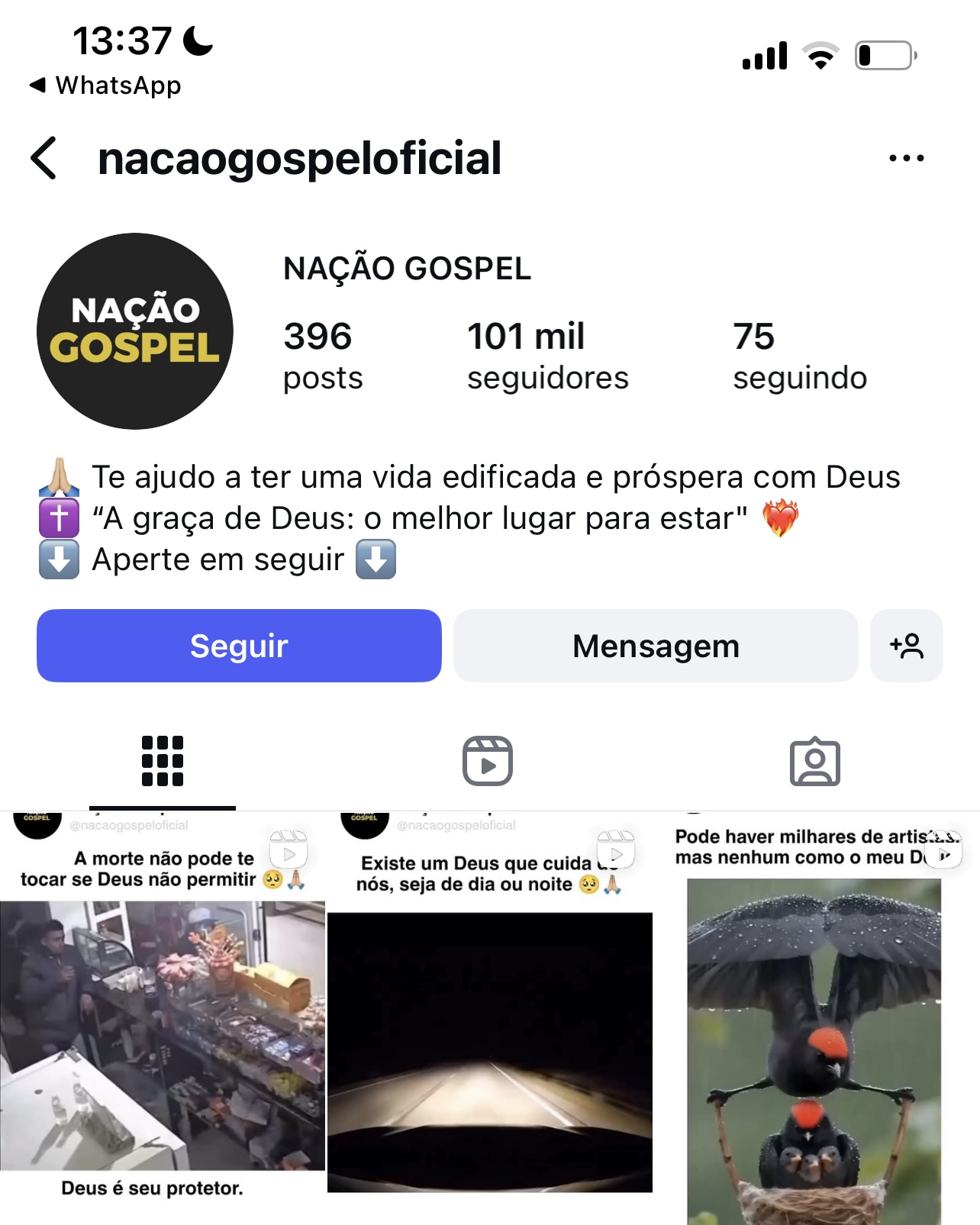View the 101 mil seguidores list

tap(547, 356)
